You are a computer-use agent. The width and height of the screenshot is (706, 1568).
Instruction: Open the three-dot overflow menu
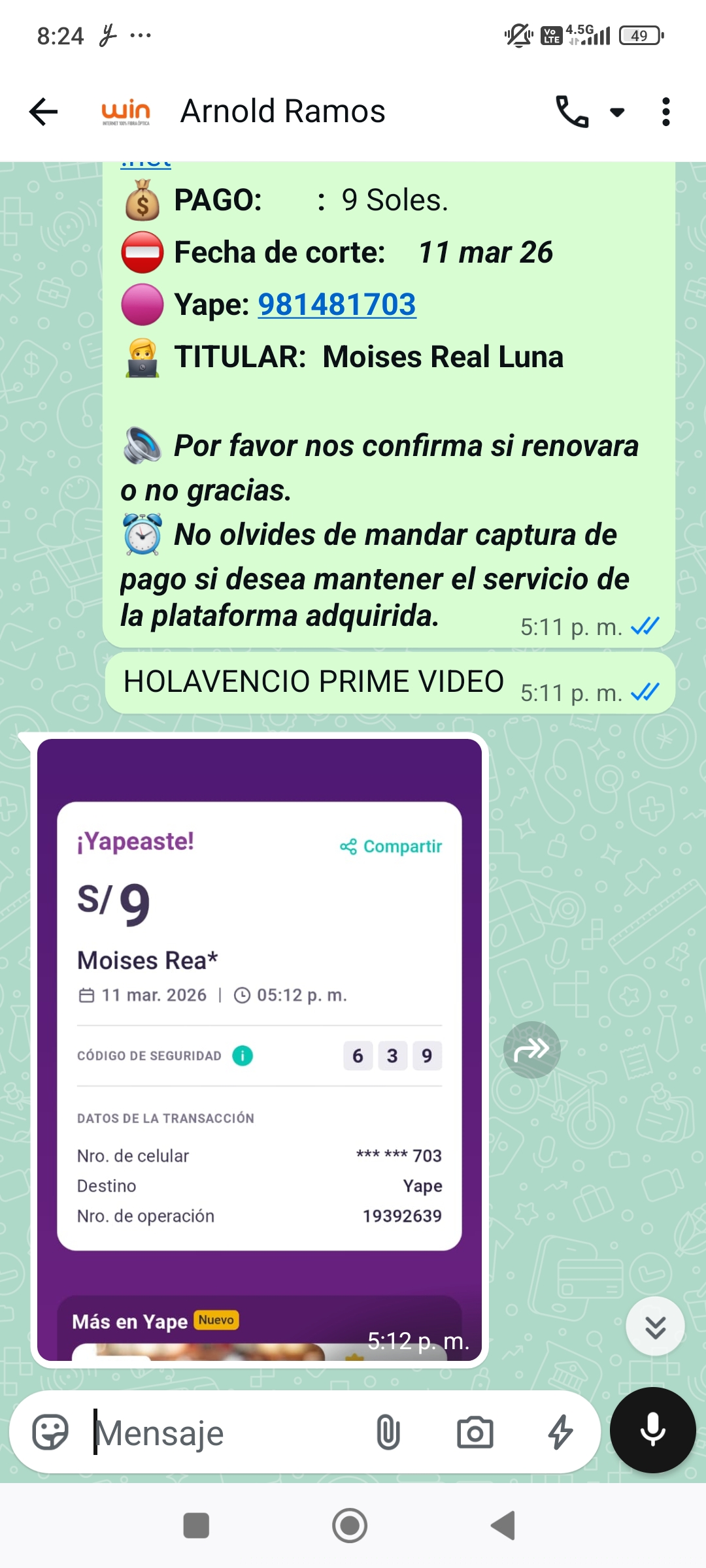[x=665, y=112]
